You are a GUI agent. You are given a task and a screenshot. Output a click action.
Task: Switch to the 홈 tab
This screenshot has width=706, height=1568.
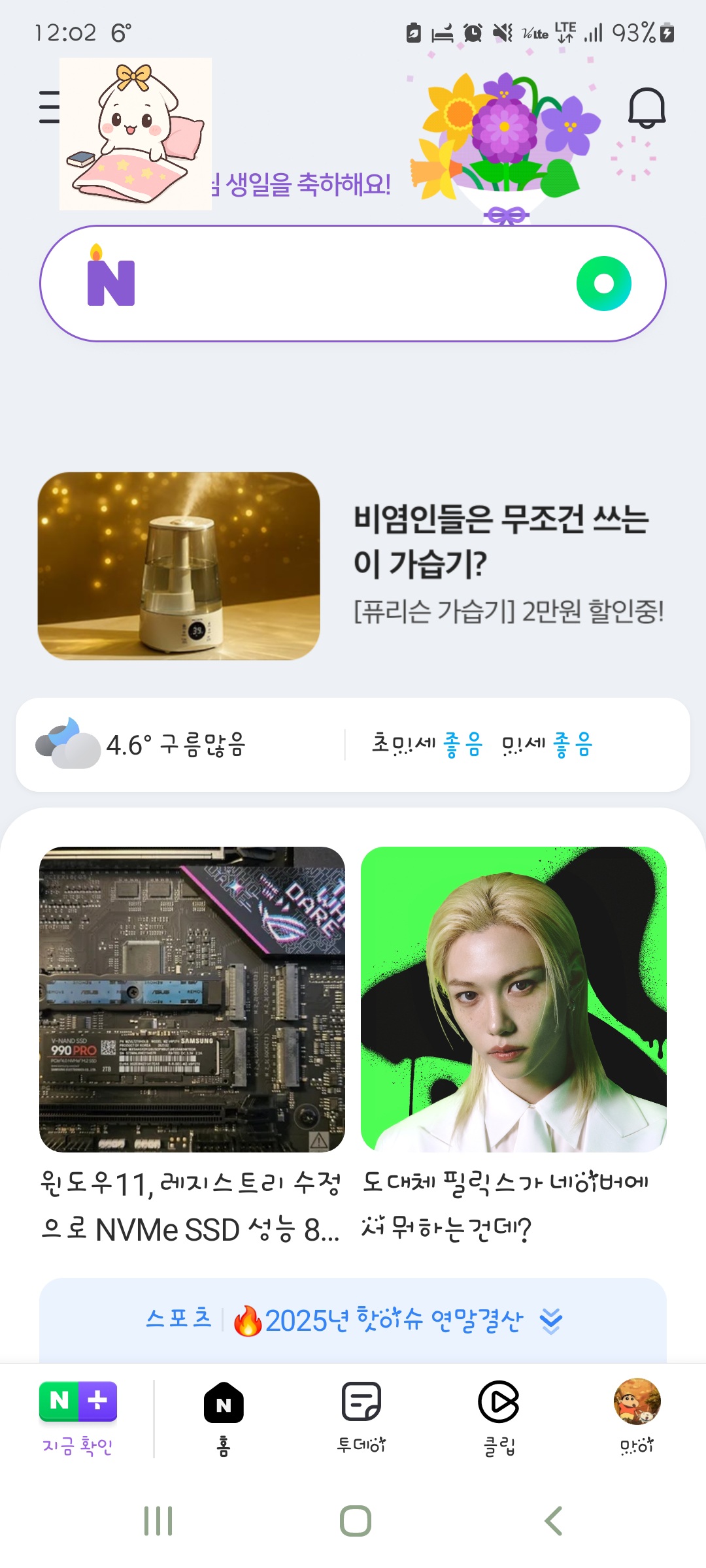click(x=224, y=1416)
